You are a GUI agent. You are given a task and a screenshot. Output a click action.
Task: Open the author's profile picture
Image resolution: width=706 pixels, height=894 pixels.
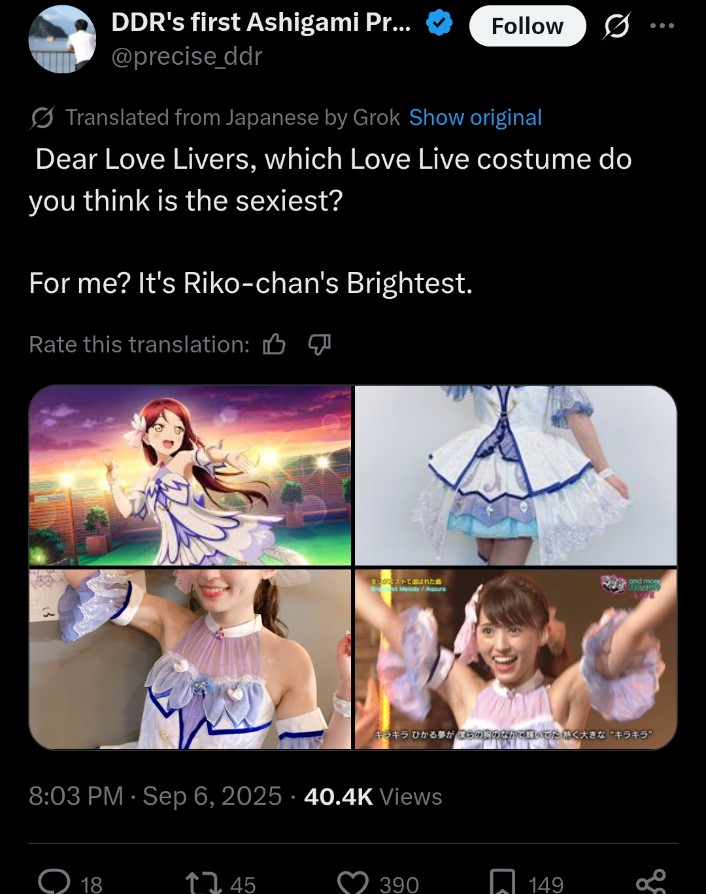62,40
